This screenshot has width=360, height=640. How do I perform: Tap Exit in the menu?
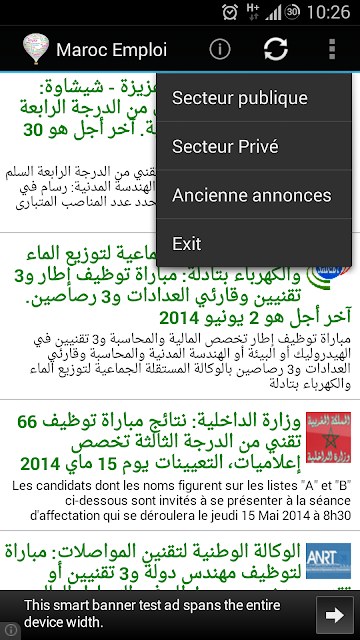point(254,243)
